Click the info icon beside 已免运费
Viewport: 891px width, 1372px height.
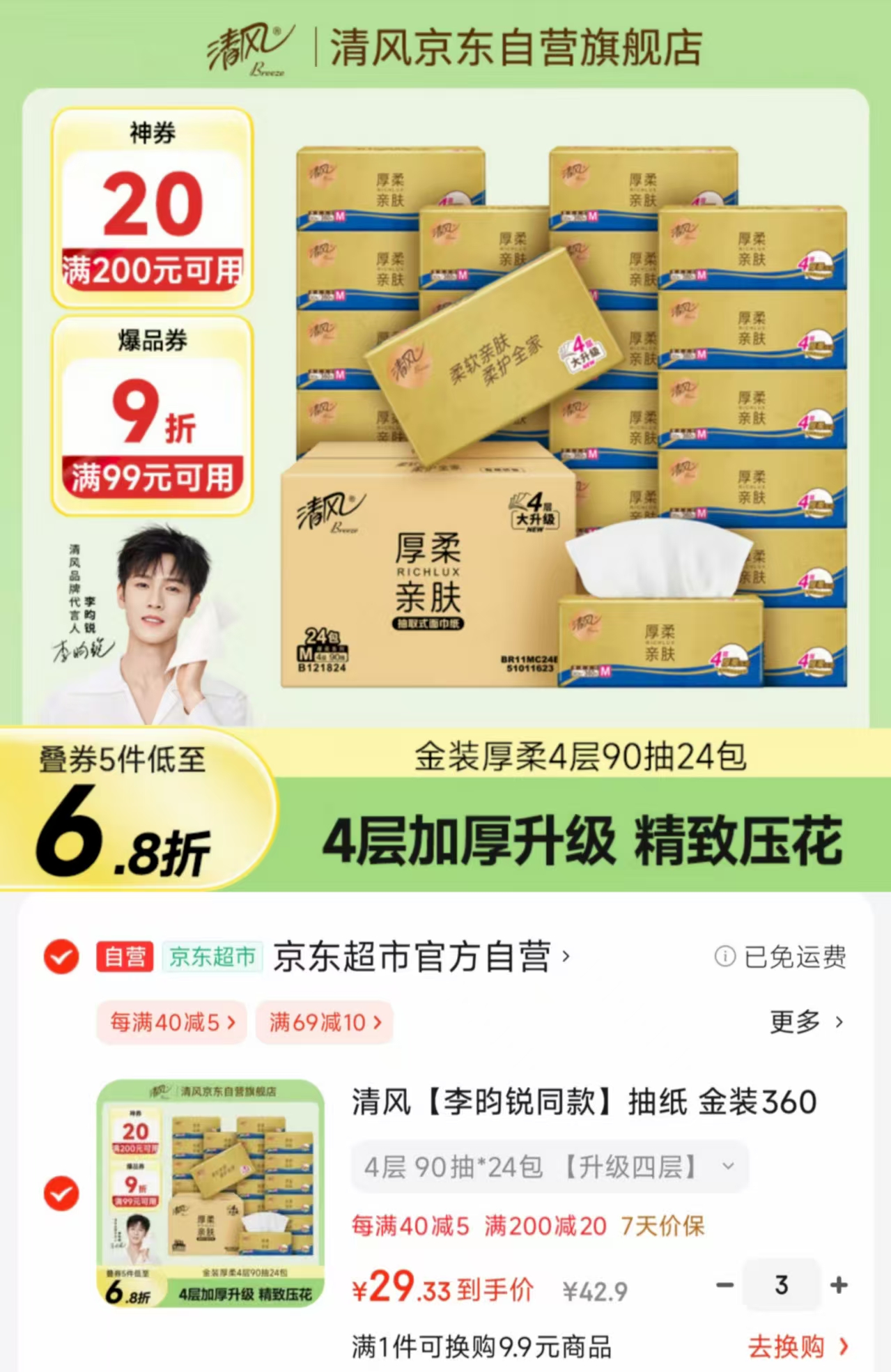(x=727, y=957)
